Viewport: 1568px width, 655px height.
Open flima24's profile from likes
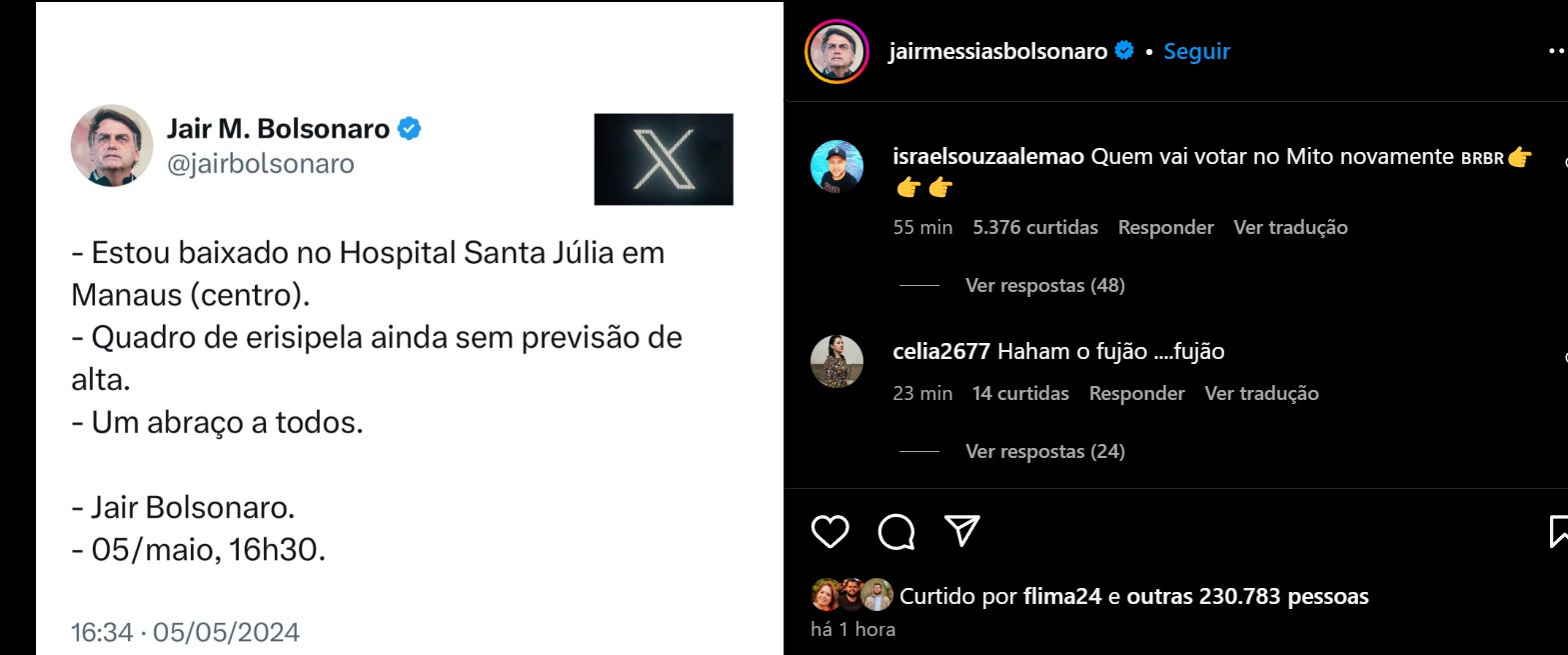1061,597
